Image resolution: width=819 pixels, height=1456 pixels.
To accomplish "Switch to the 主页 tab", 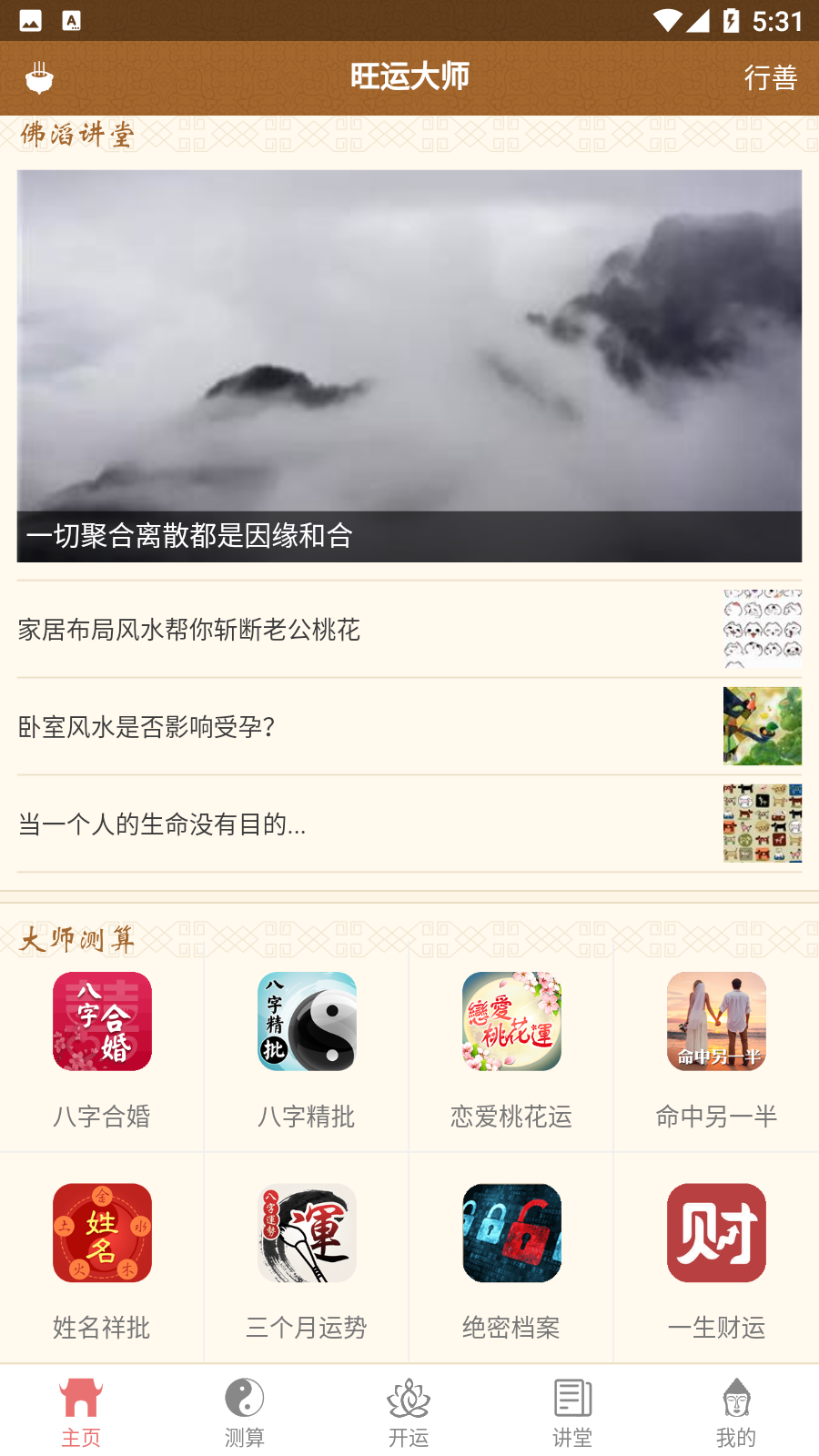I will click(x=81, y=1412).
